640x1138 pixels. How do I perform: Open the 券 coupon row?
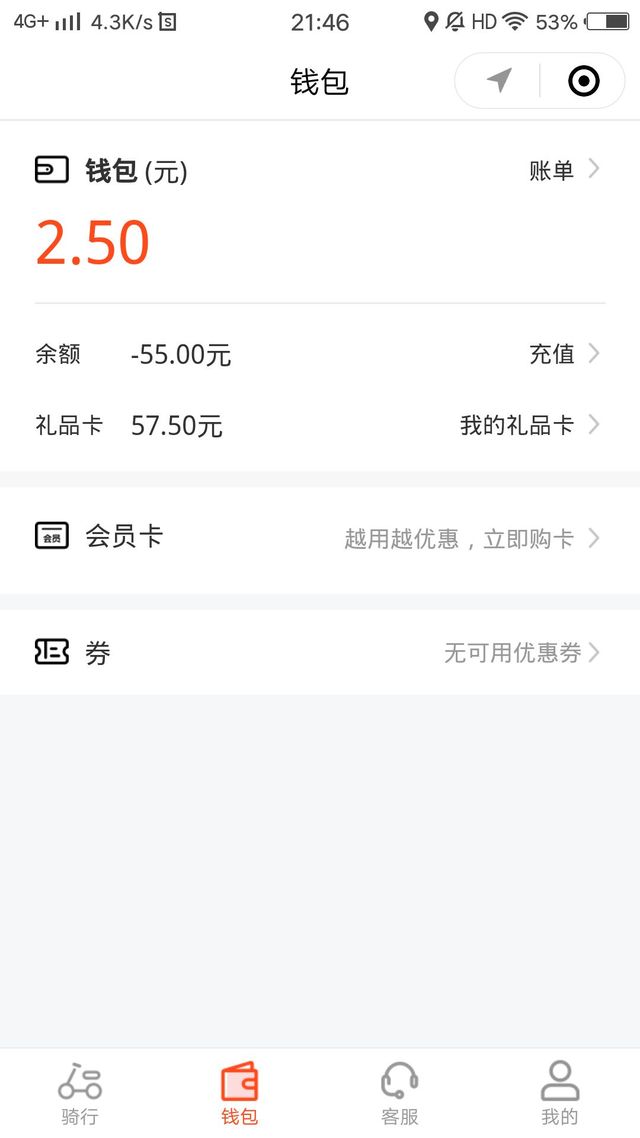[320, 653]
